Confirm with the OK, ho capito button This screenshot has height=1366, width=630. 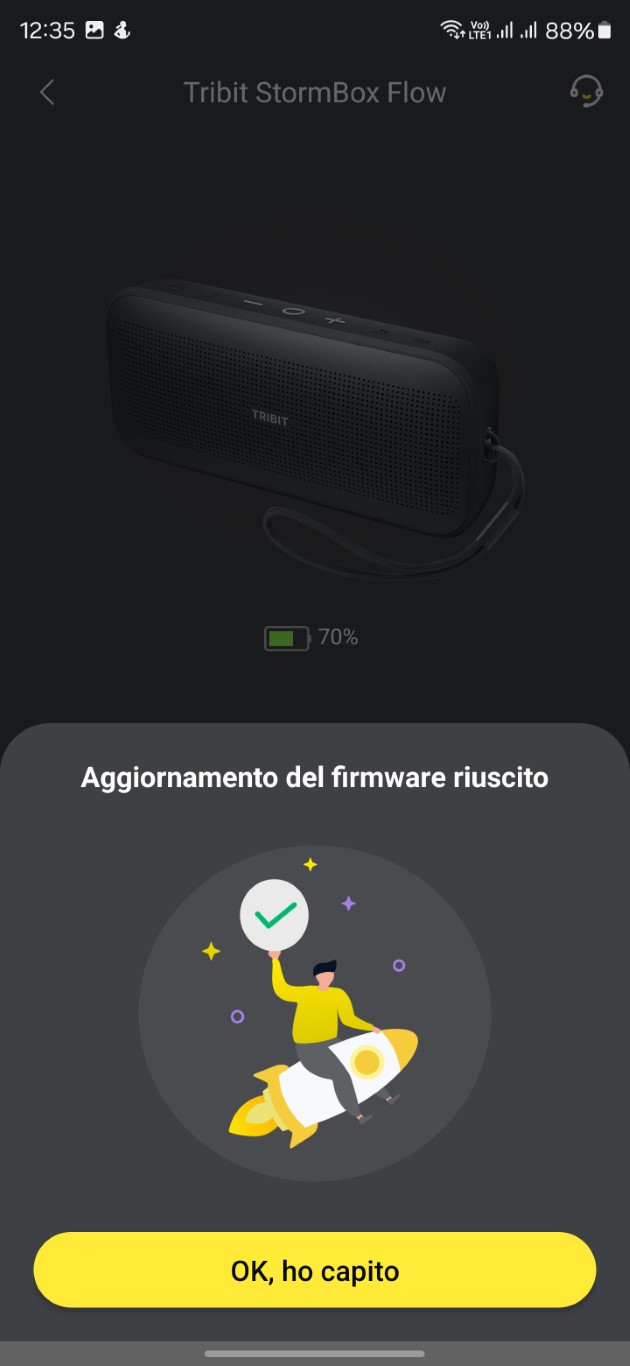click(315, 1270)
